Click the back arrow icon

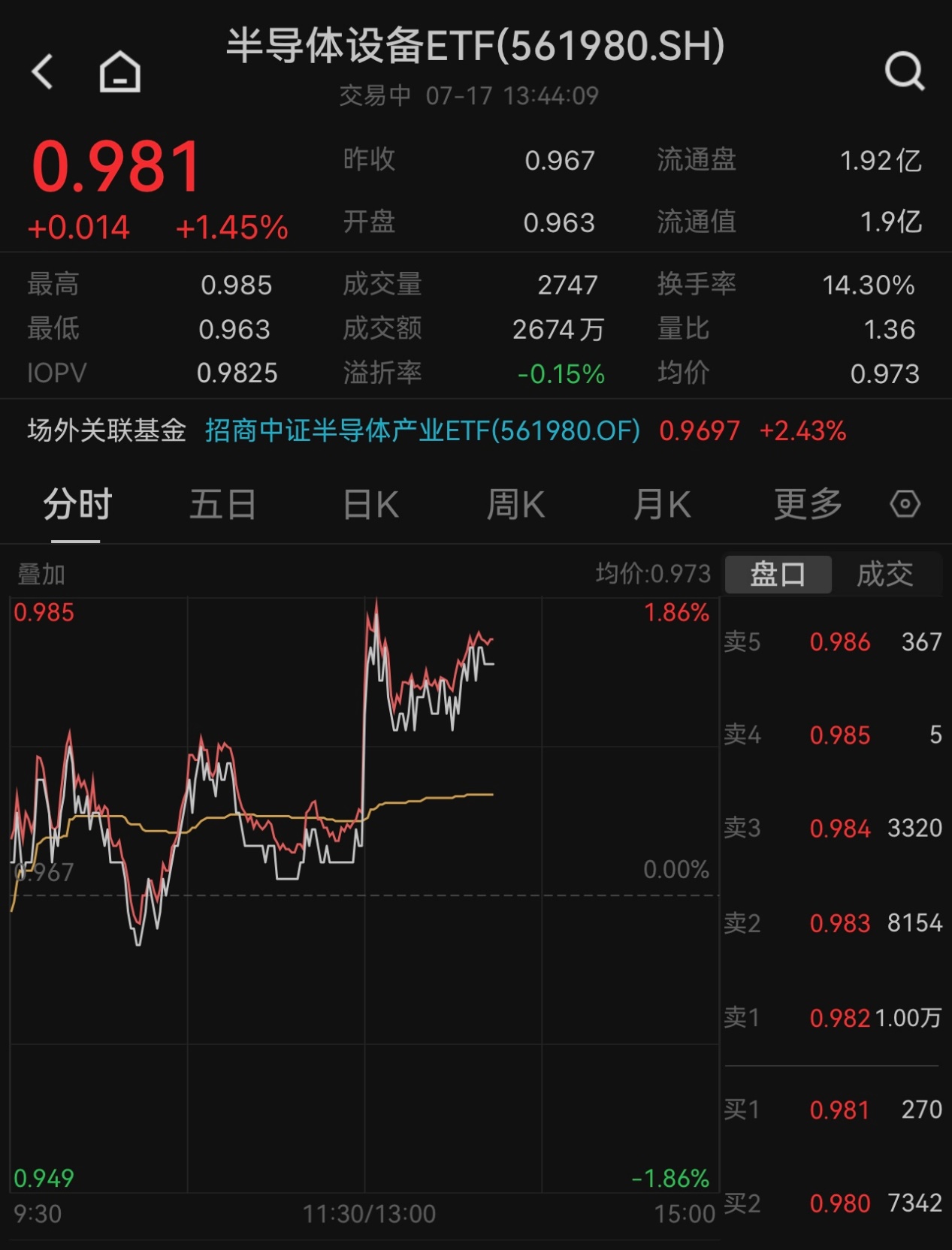click(43, 71)
